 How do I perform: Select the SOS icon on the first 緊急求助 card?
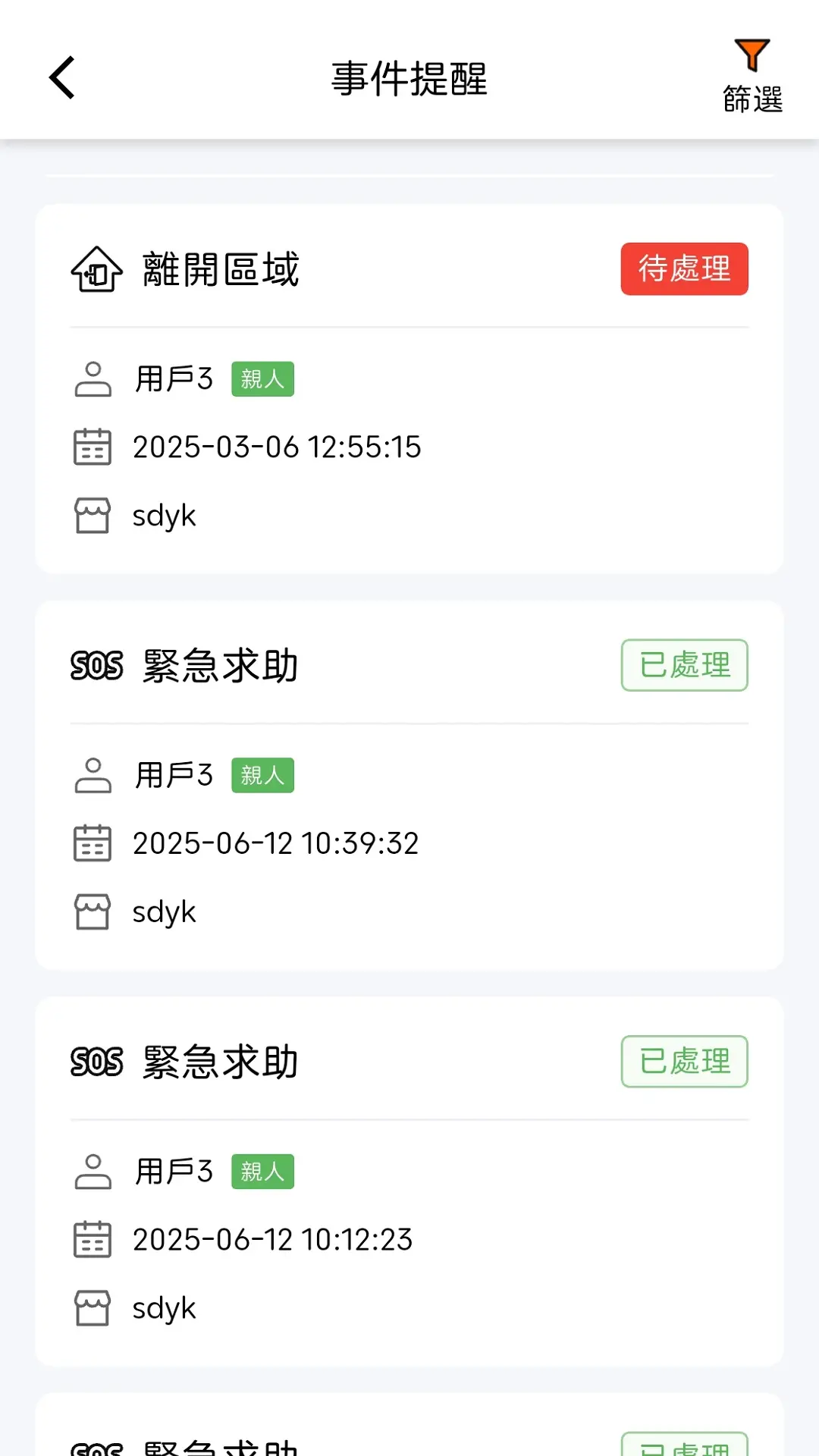pos(98,666)
